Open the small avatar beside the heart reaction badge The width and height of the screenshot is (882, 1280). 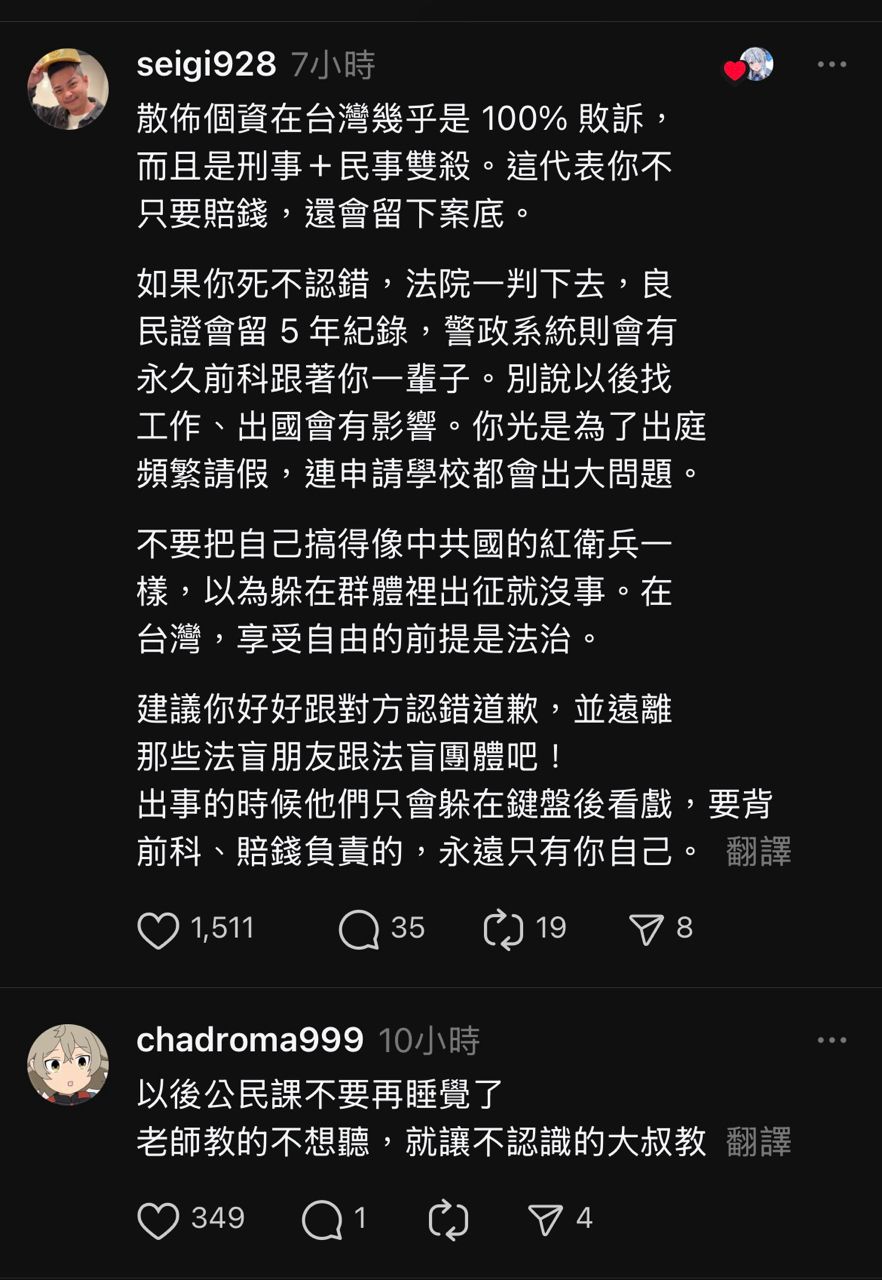pyautogui.click(x=763, y=62)
